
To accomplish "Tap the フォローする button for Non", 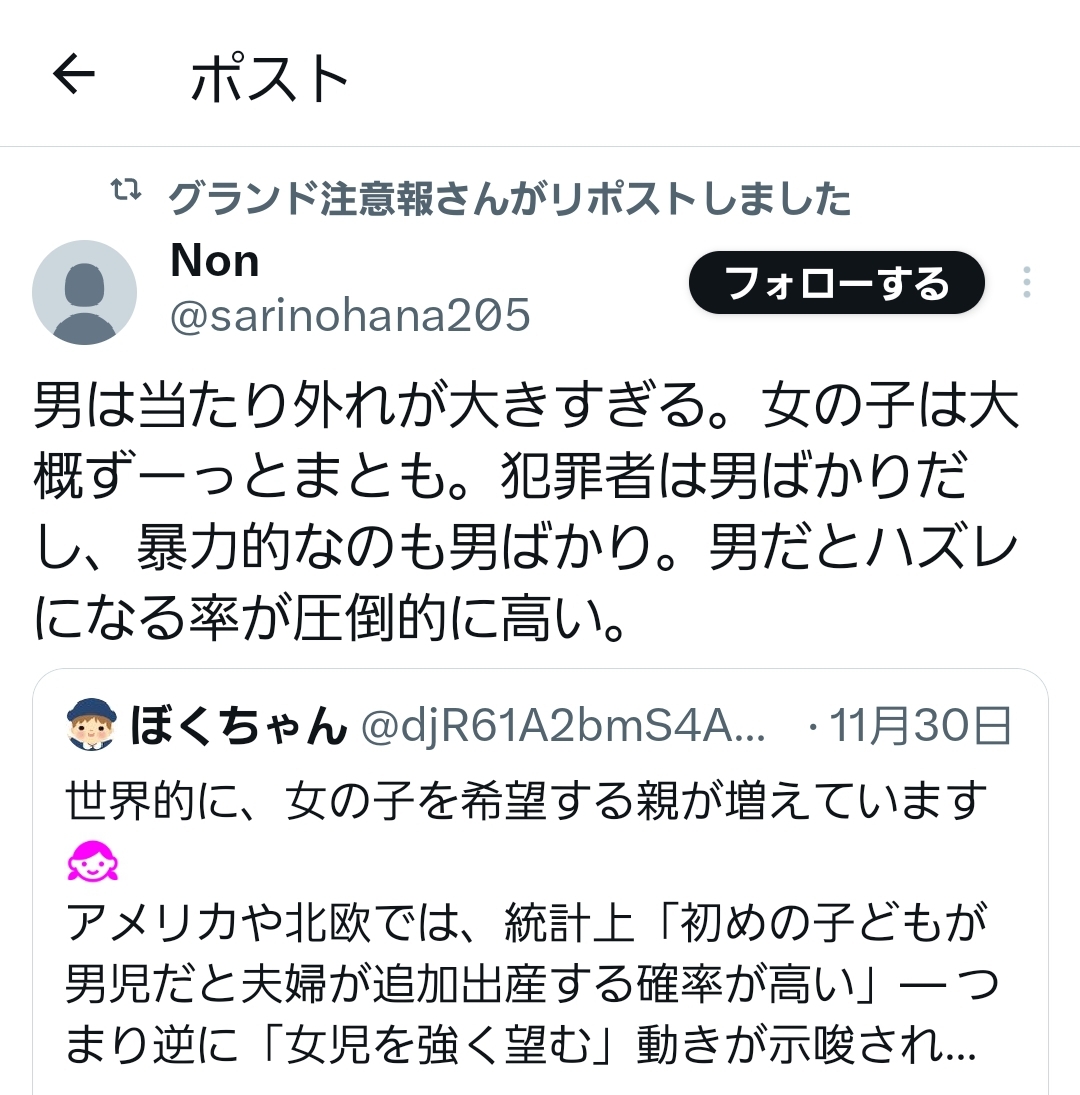I will point(836,283).
